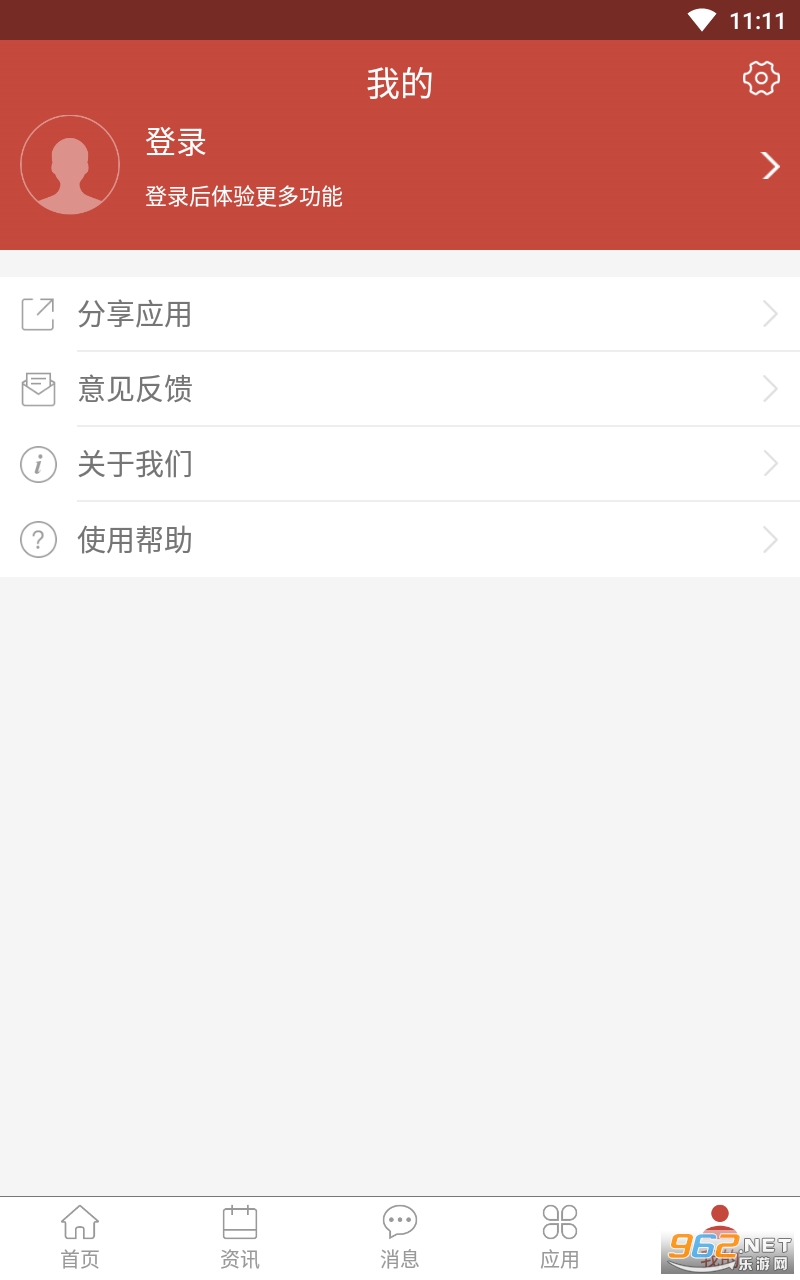Open the 分享应用 row
Screen dimensions: 800x1280
pos(400,314)
